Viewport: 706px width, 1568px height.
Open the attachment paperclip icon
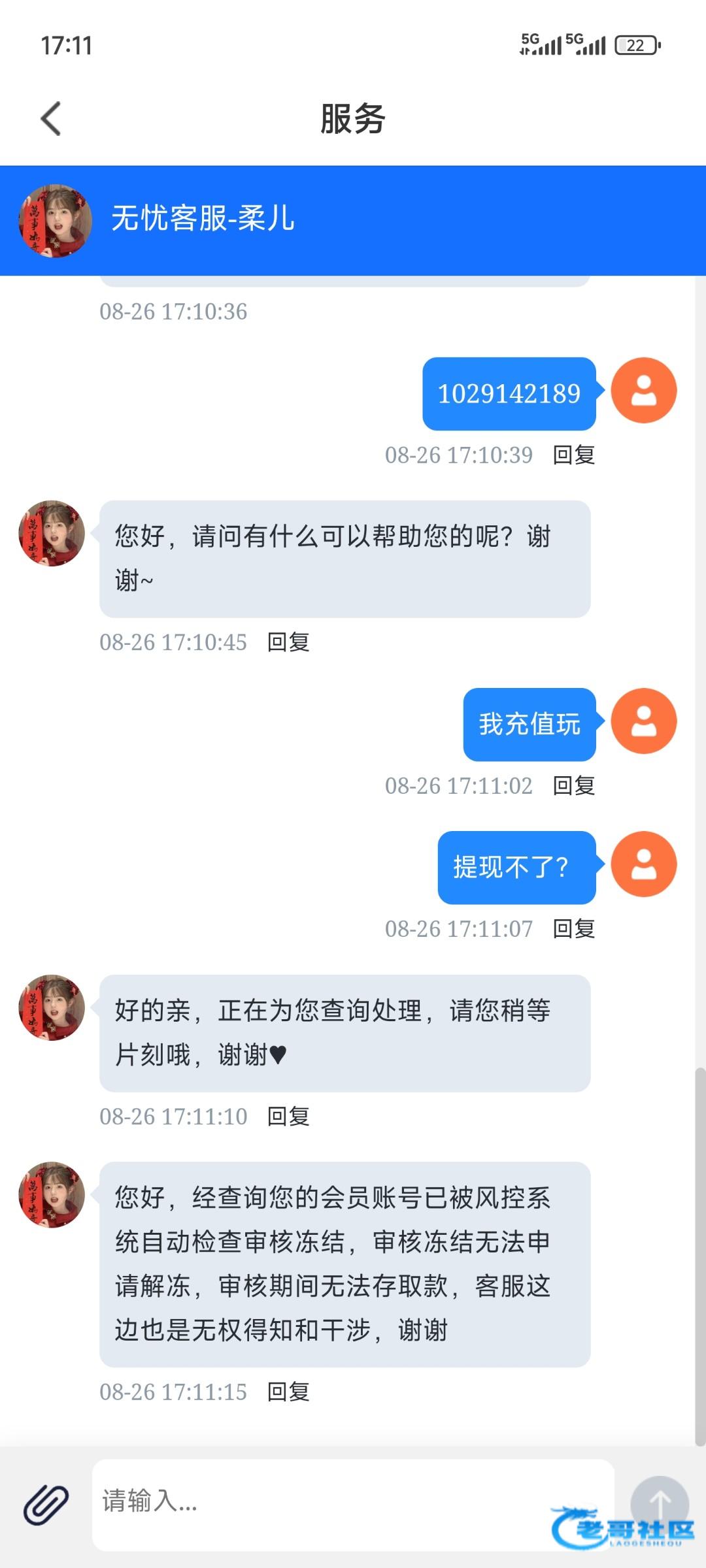click(46, 1505)
